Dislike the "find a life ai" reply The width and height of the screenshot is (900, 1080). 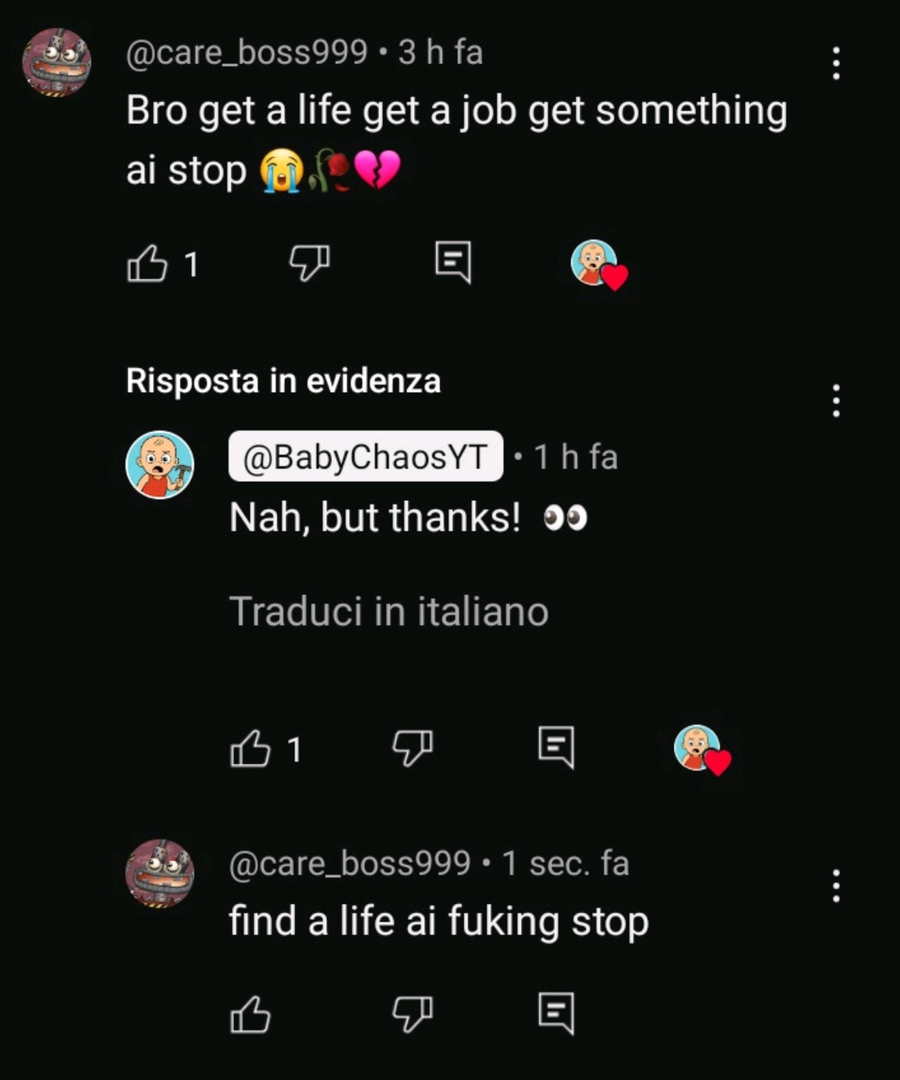click(x=411, y=1015)
